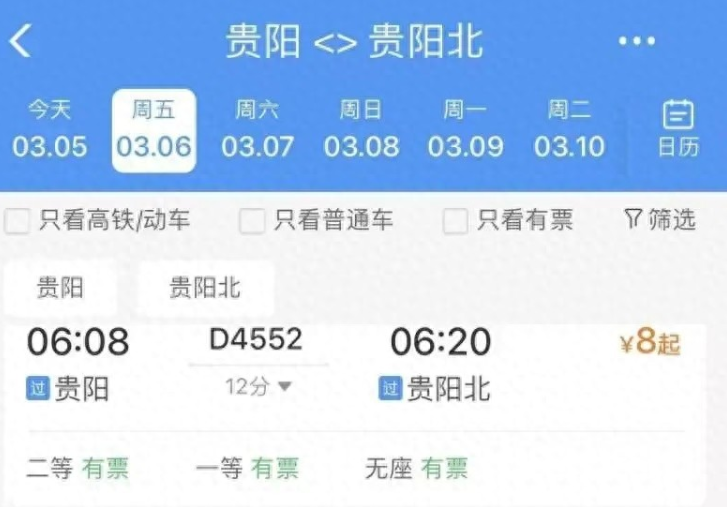Go back using the top-left arrow
This screenshot has width=727, height=507.
[21, 42]
